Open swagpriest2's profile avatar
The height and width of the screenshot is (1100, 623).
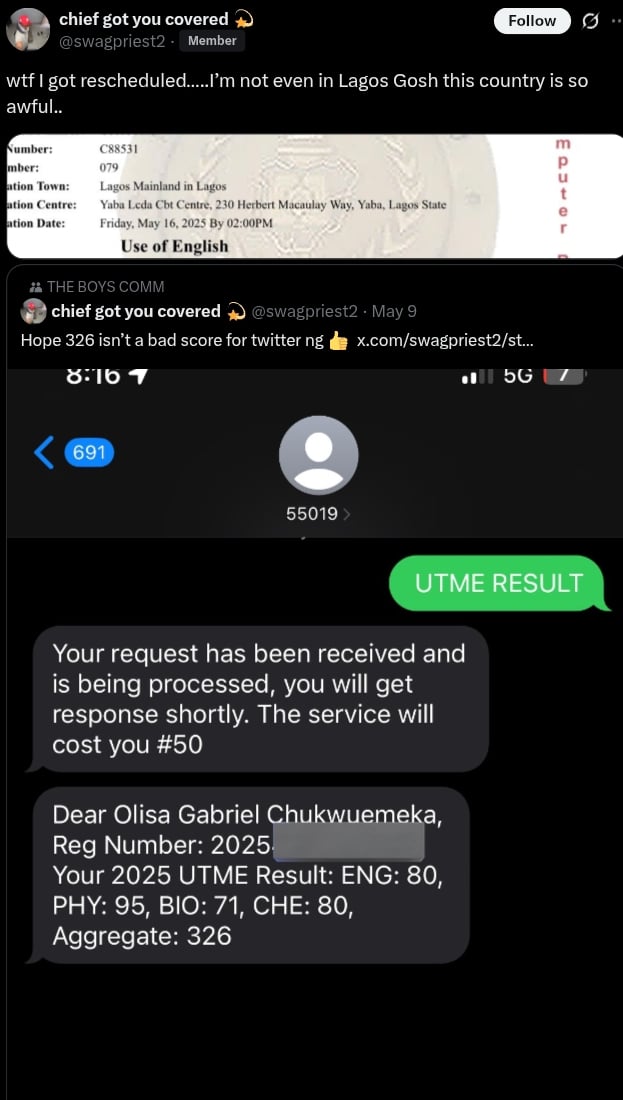pyautogui.click(x=27, y=29)
